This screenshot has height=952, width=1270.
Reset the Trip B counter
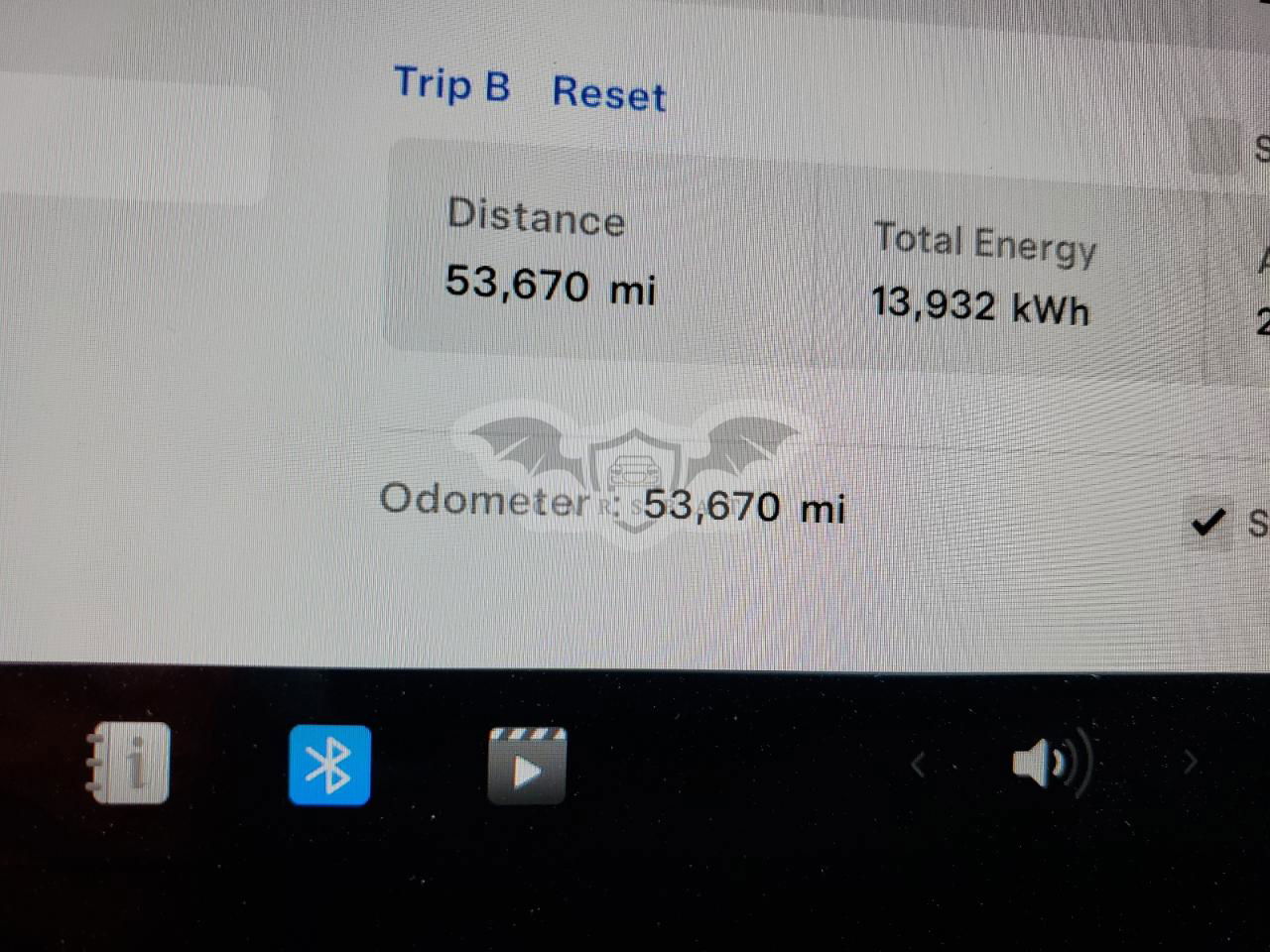coord(608,93)
